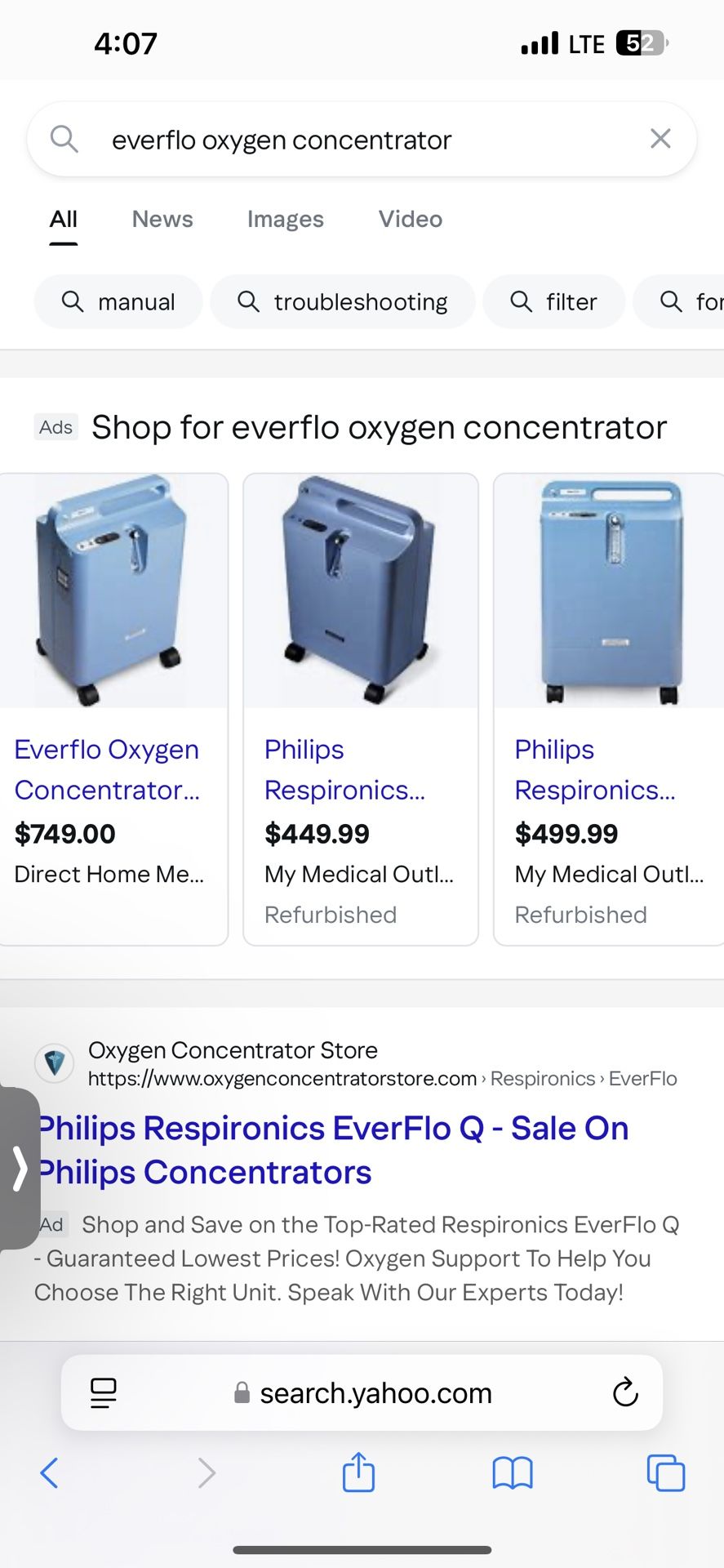This screenshot has width=724, height=1568.
Task: Tap the search.yahoo.com address bar
Action: click(375, 1393)
